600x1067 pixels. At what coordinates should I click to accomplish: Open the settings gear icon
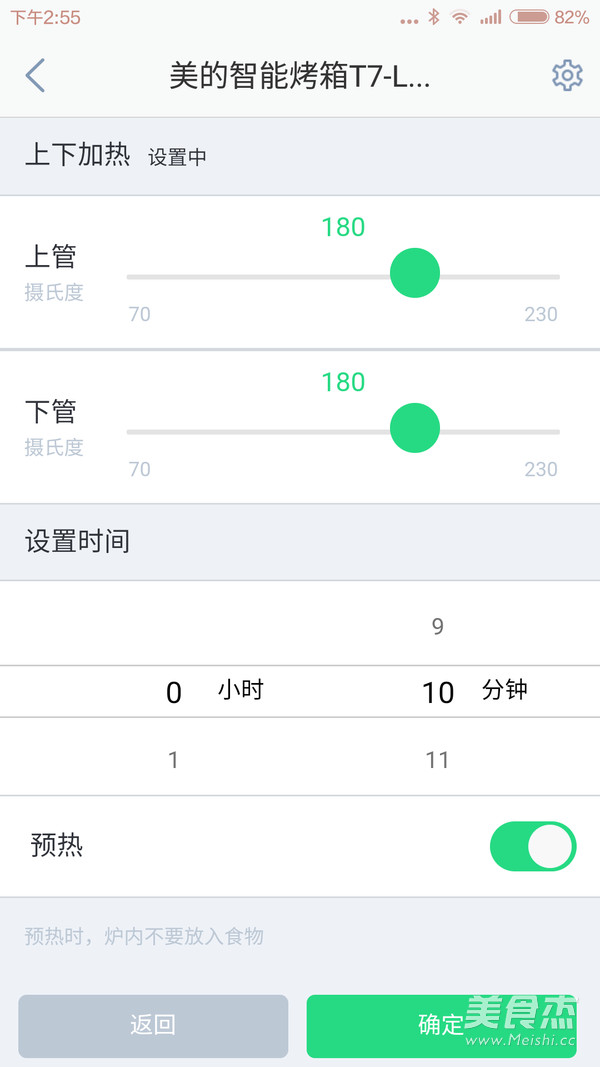click(x=567, y=75)
